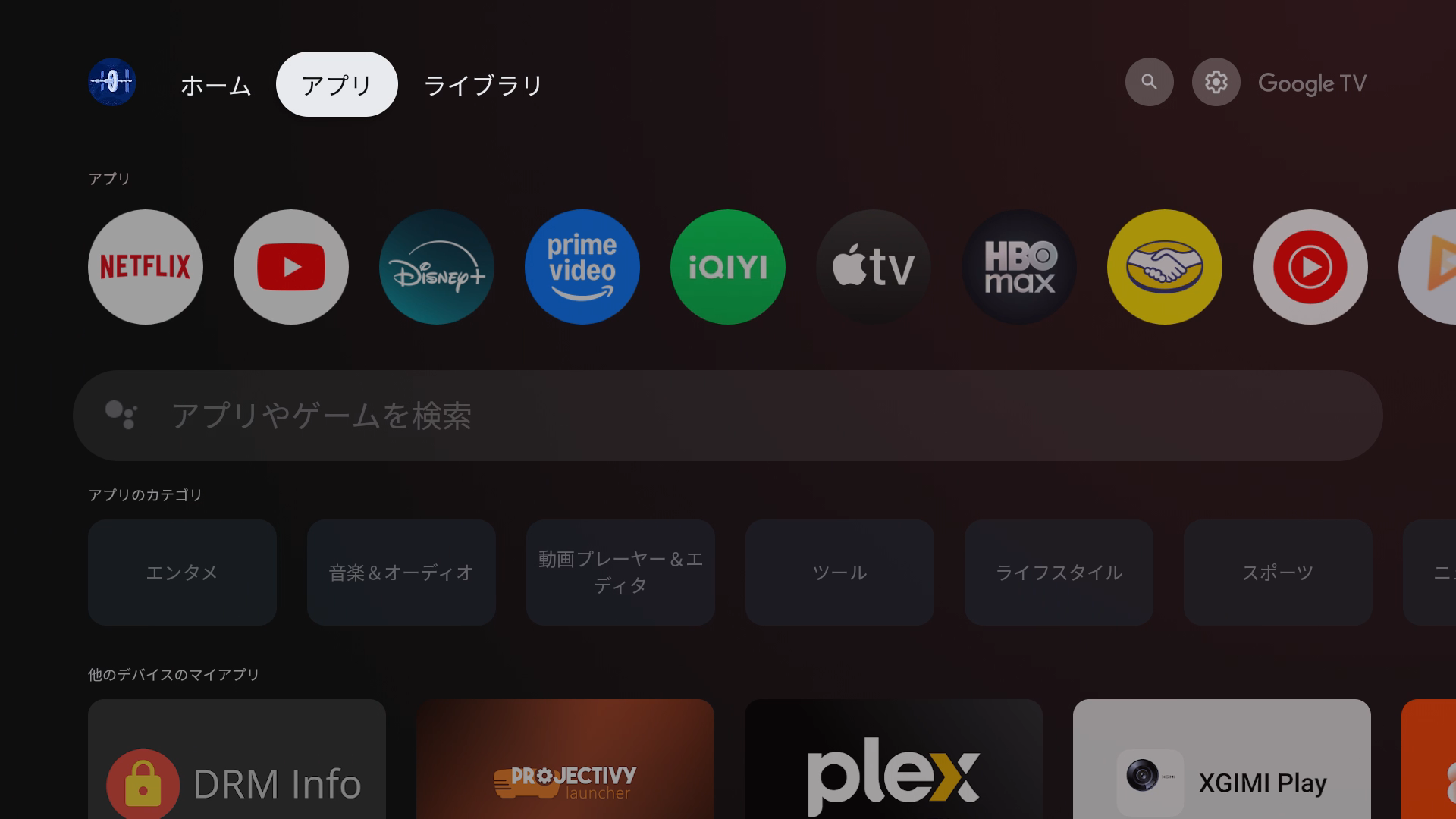1456x819 pixels.
Task: Choose the スポーツ category
Action: (x=1278, y=573)
